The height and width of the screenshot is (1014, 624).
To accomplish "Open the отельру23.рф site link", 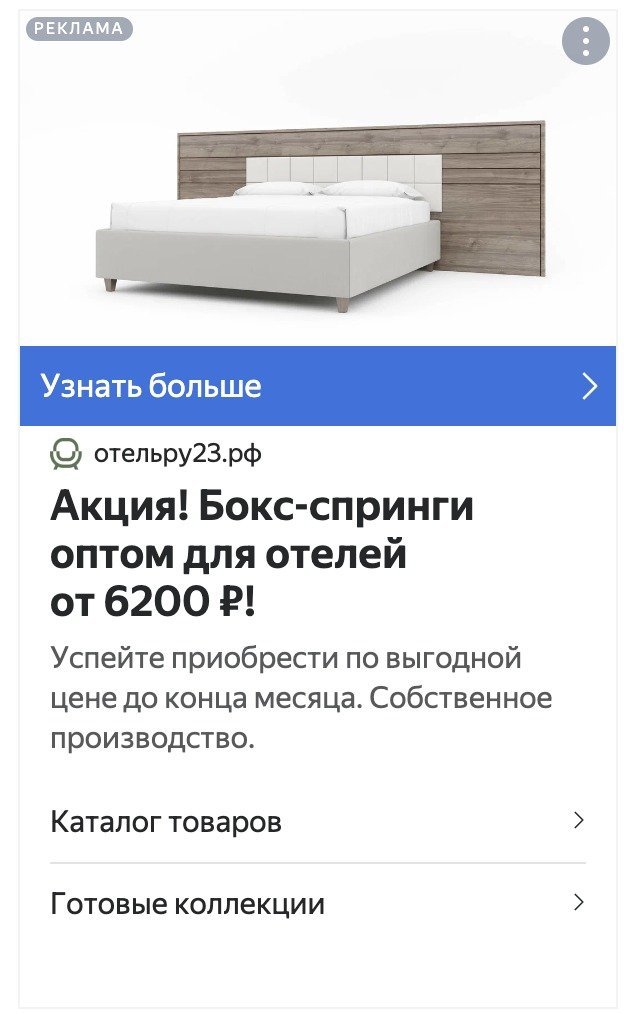I will point(177,454).
